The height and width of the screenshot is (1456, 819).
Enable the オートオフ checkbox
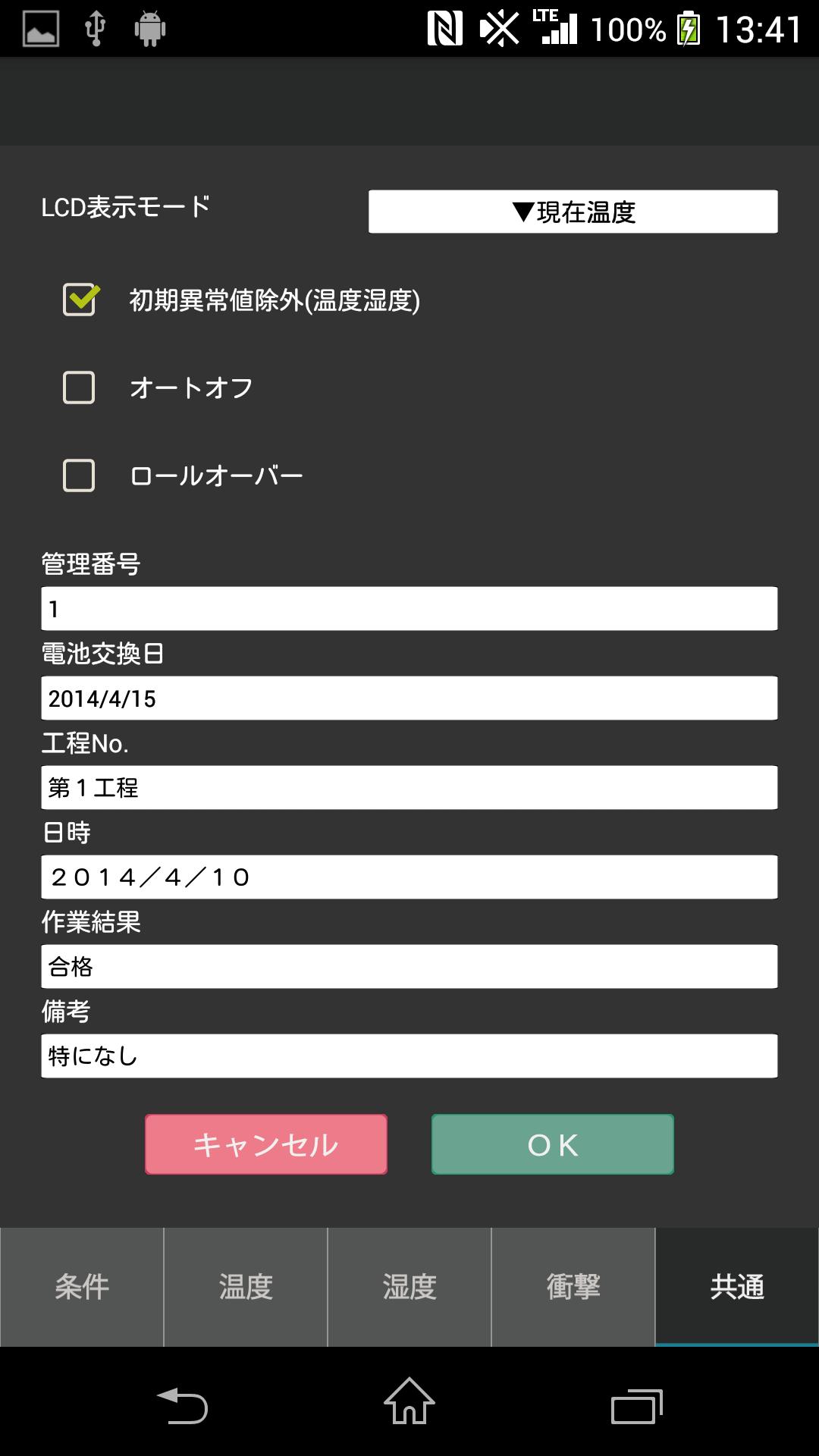79,388
